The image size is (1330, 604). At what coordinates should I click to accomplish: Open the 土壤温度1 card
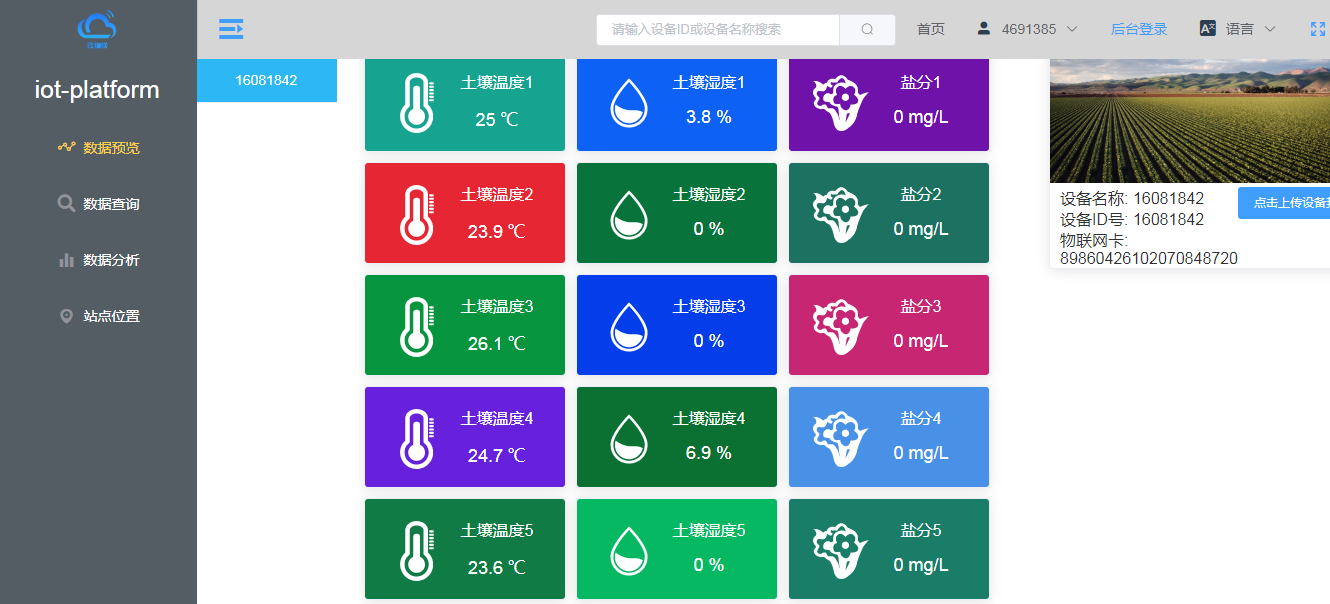click(x=464, y=102)
